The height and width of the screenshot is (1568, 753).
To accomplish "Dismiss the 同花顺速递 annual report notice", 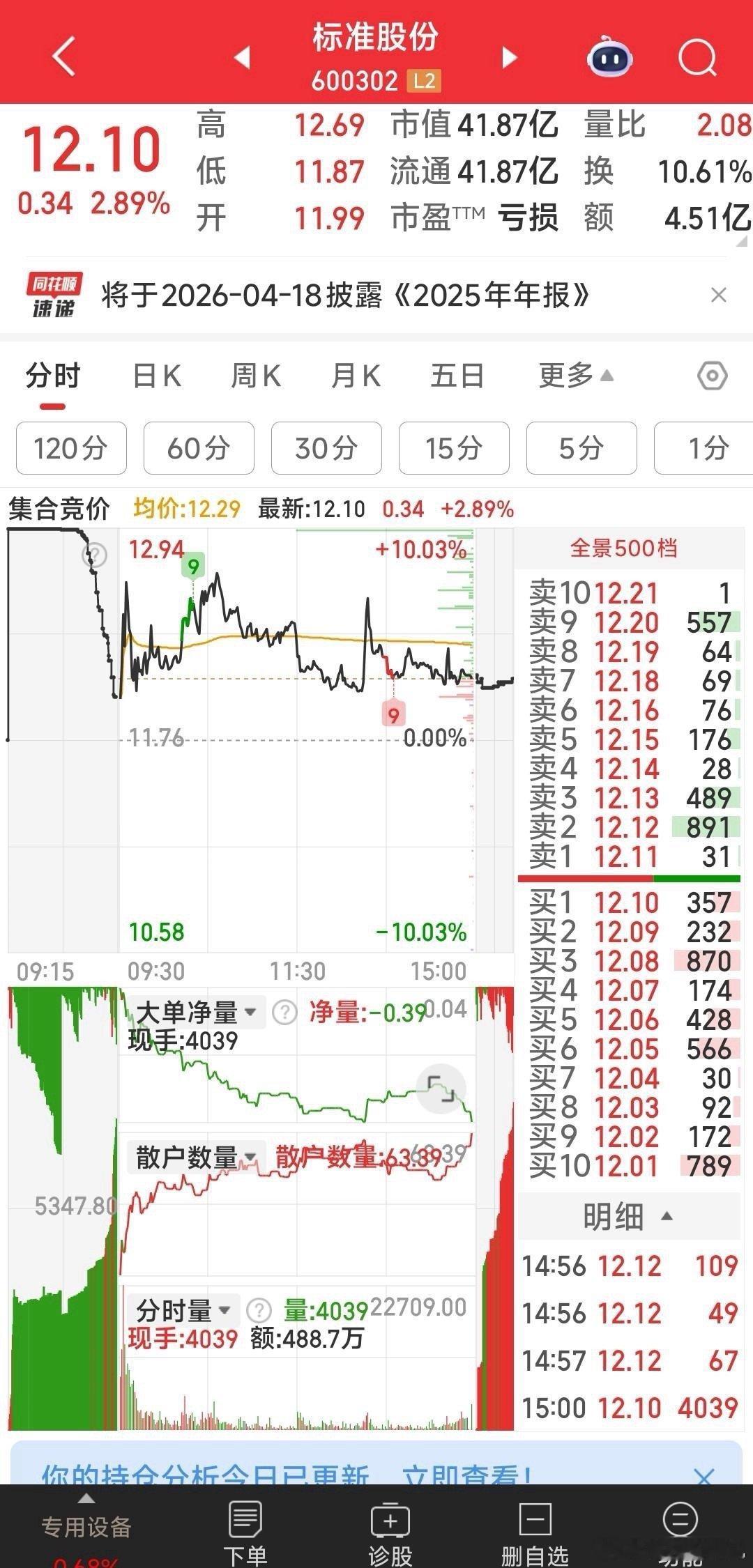I will (x=718, y=295).
